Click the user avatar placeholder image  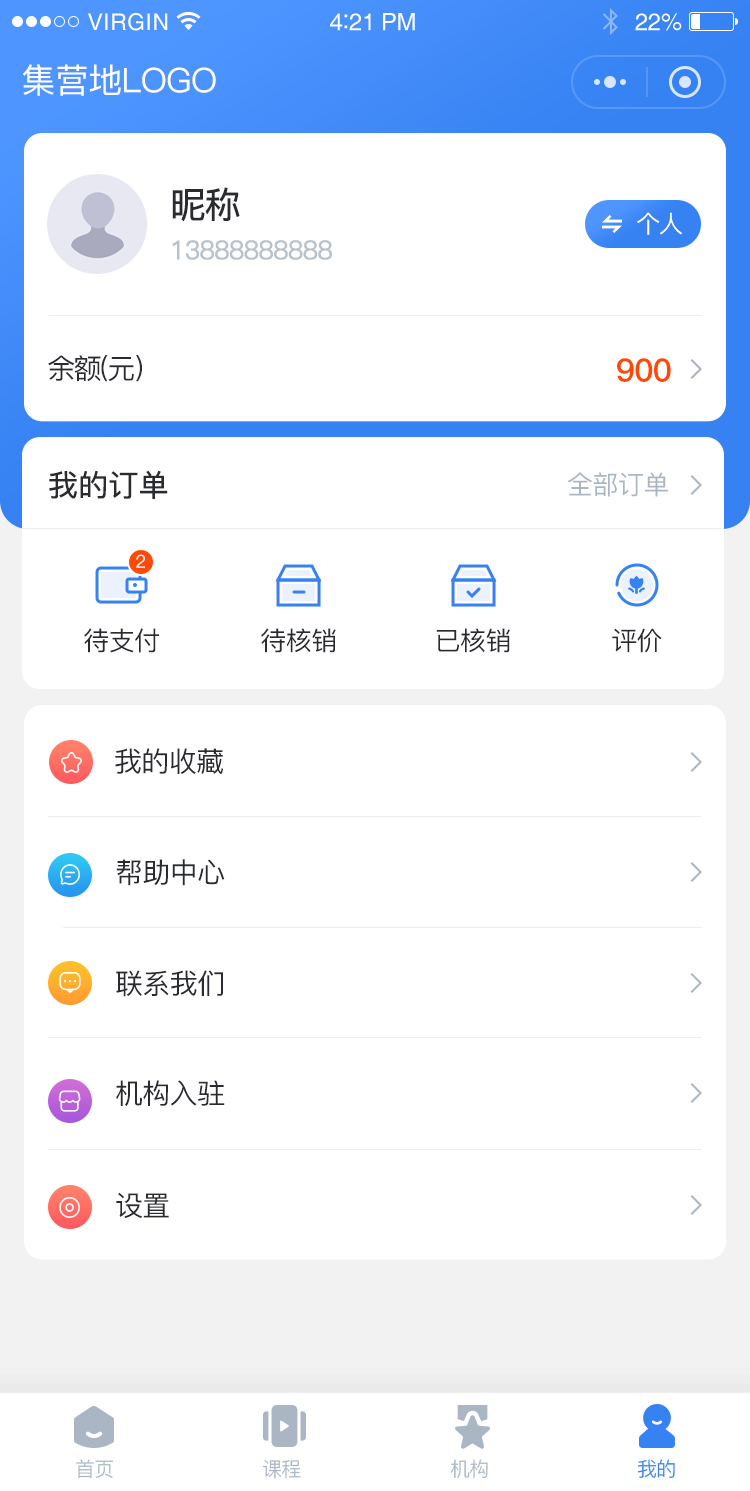pyautogui.click(x=97, y=224)
